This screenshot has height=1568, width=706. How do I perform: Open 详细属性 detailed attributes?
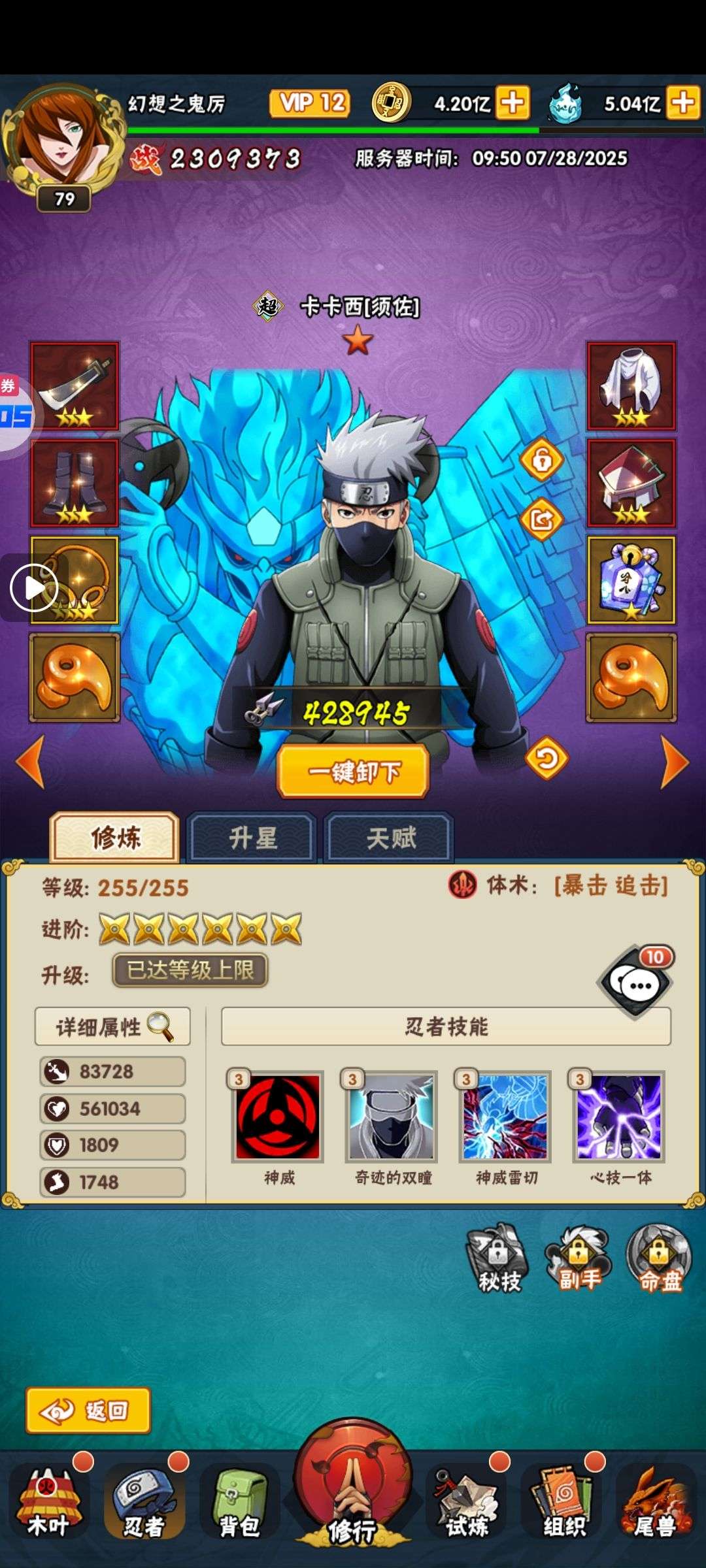point(113,1026)
